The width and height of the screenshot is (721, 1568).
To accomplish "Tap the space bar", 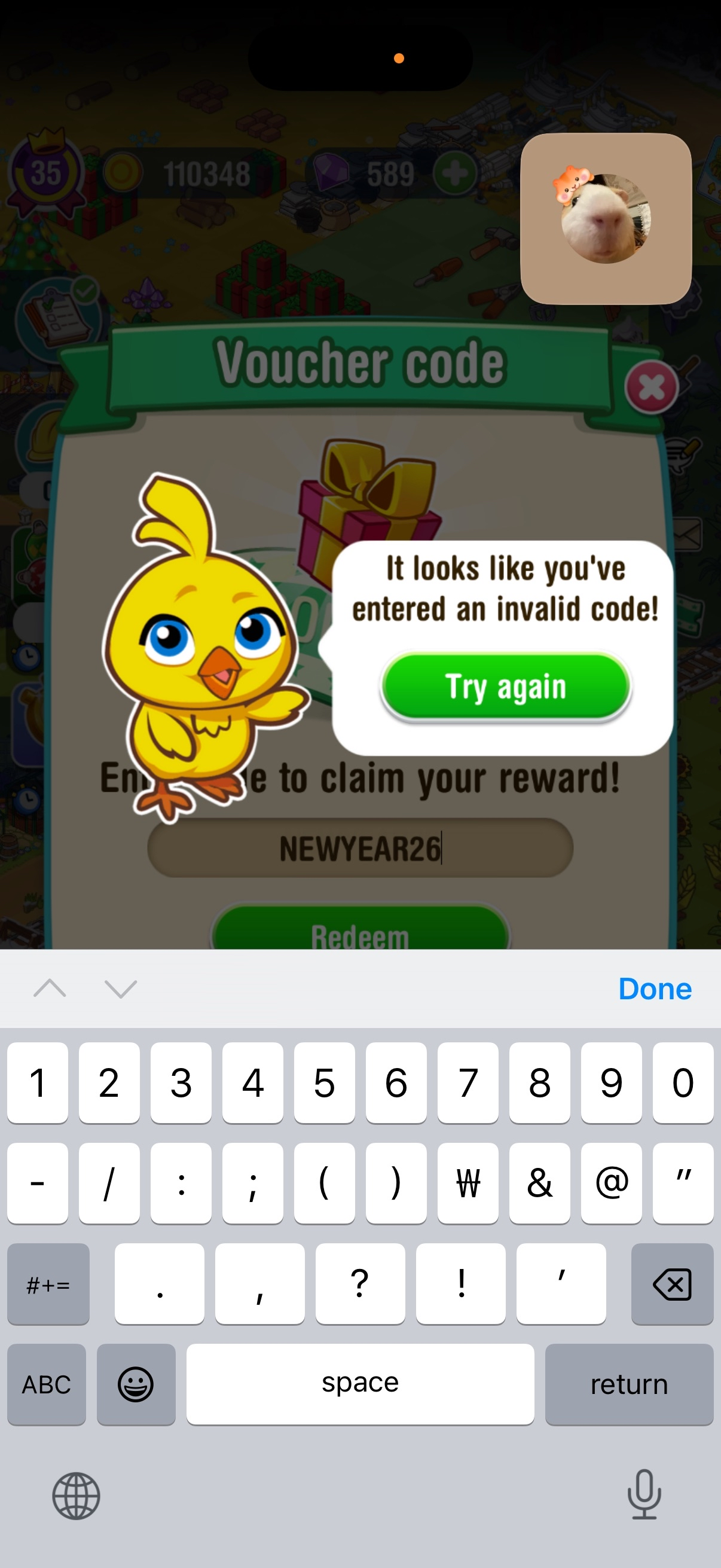I will [360, 1384].
